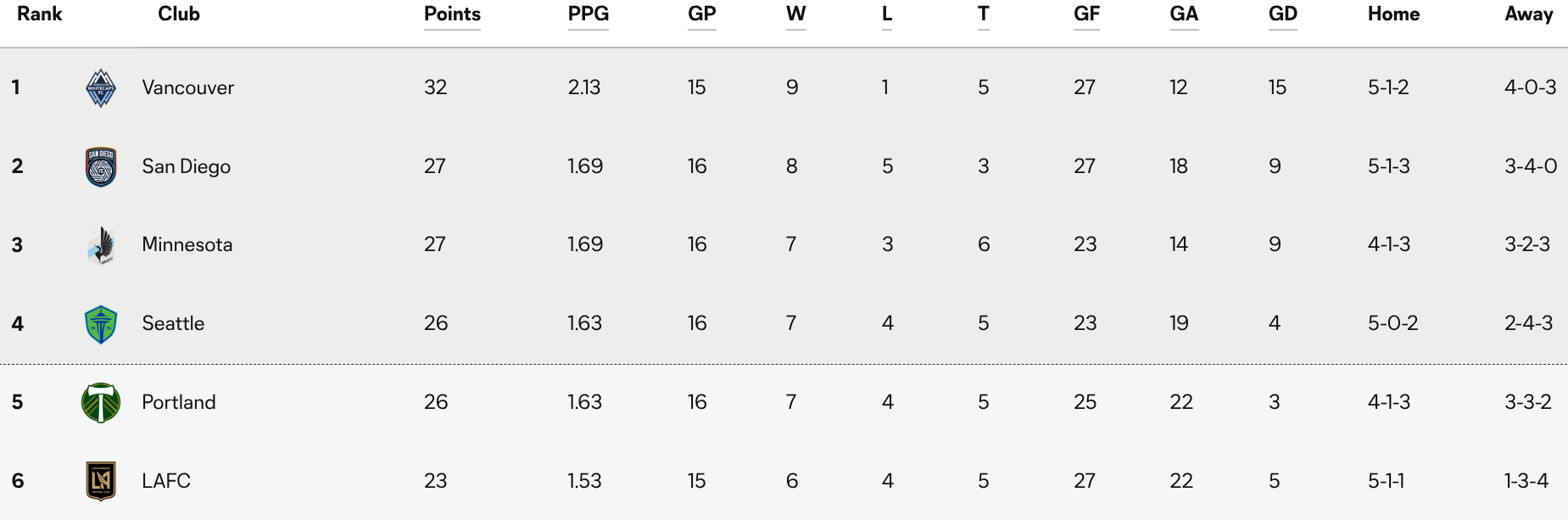Sort the table by GD
Screen dimensions: 1568x520
[1283, 14]
